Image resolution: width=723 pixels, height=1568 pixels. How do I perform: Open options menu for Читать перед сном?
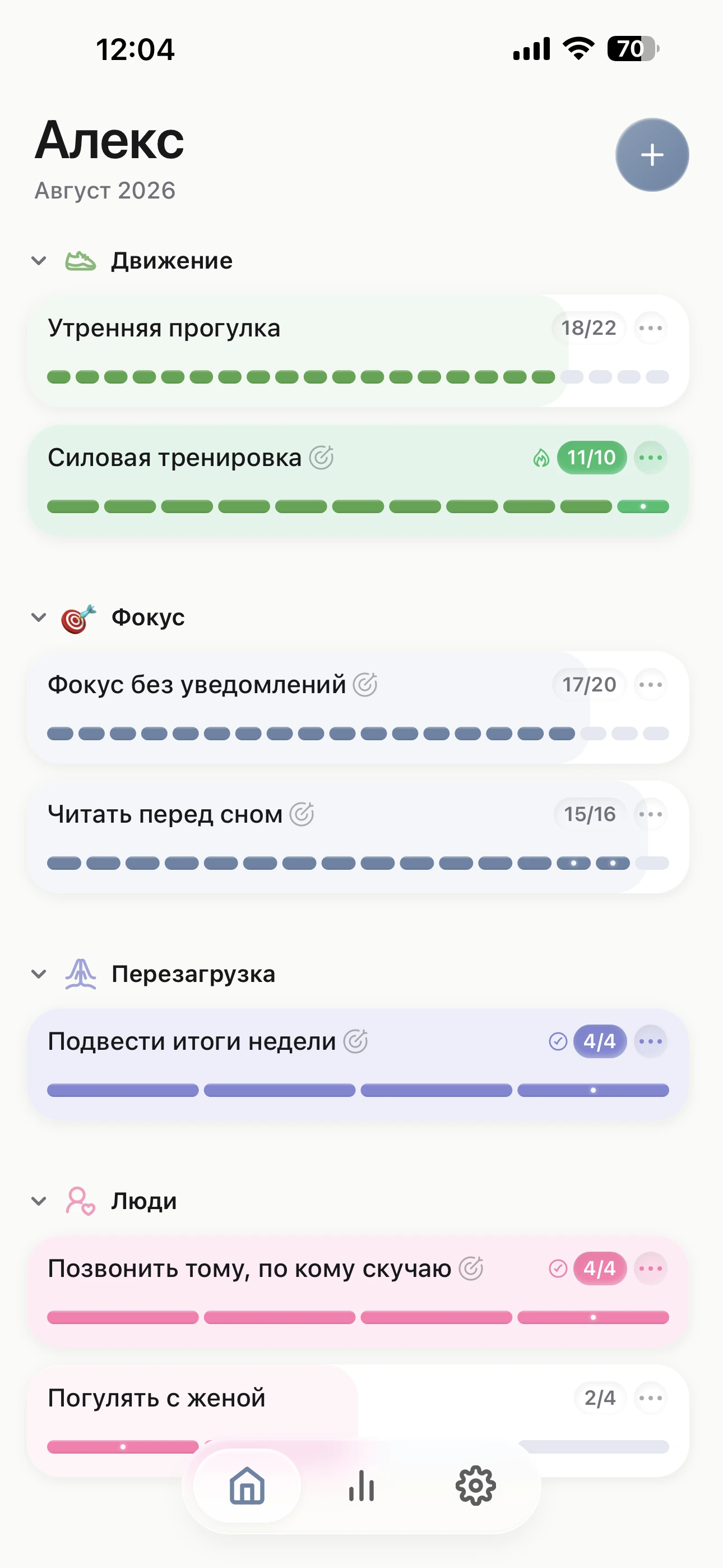[651, 814]
